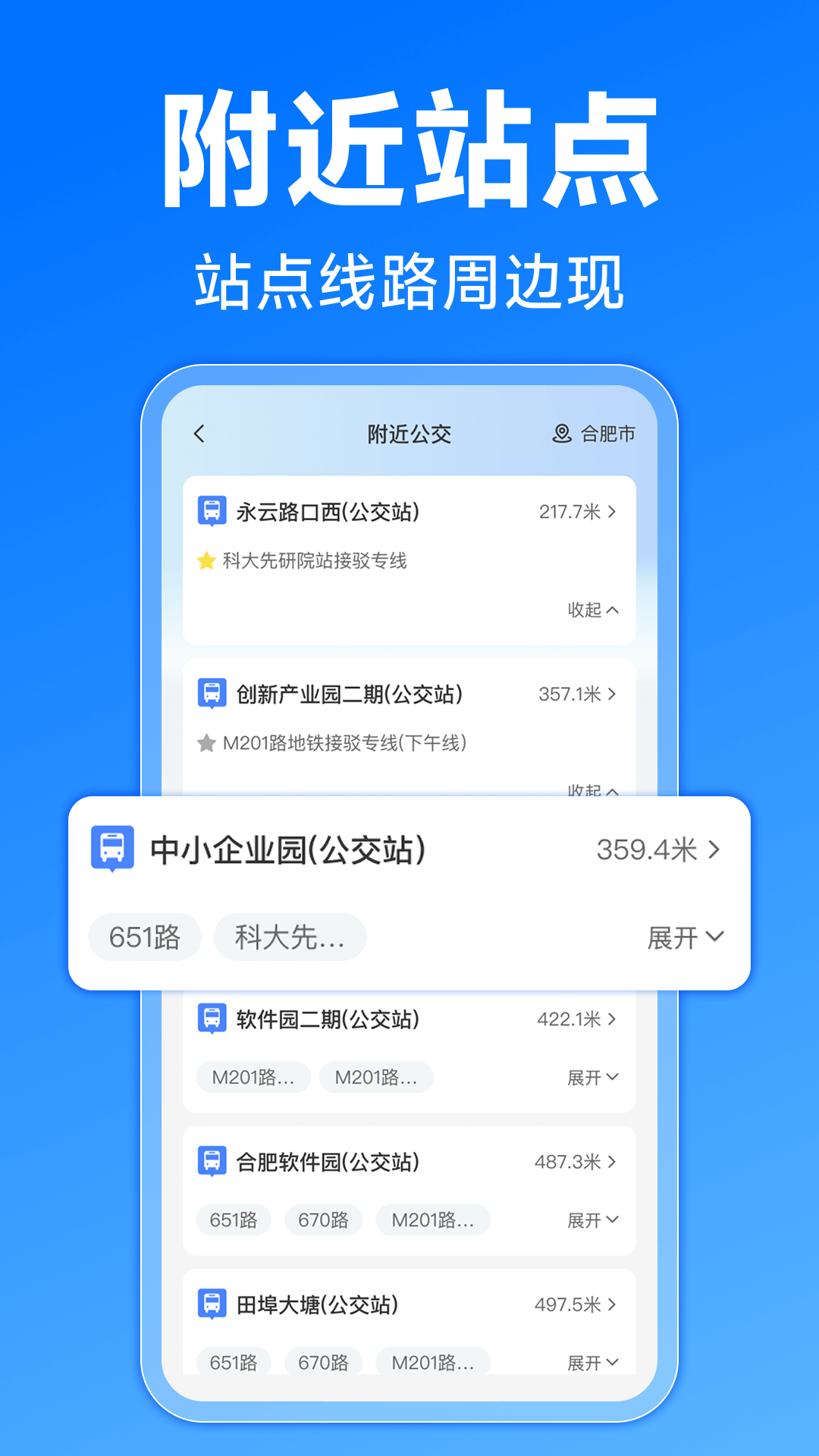819x1456 pixels.
Task: Tap 670路 route tag under 合肥软件园
Action: click(323, 1220)
